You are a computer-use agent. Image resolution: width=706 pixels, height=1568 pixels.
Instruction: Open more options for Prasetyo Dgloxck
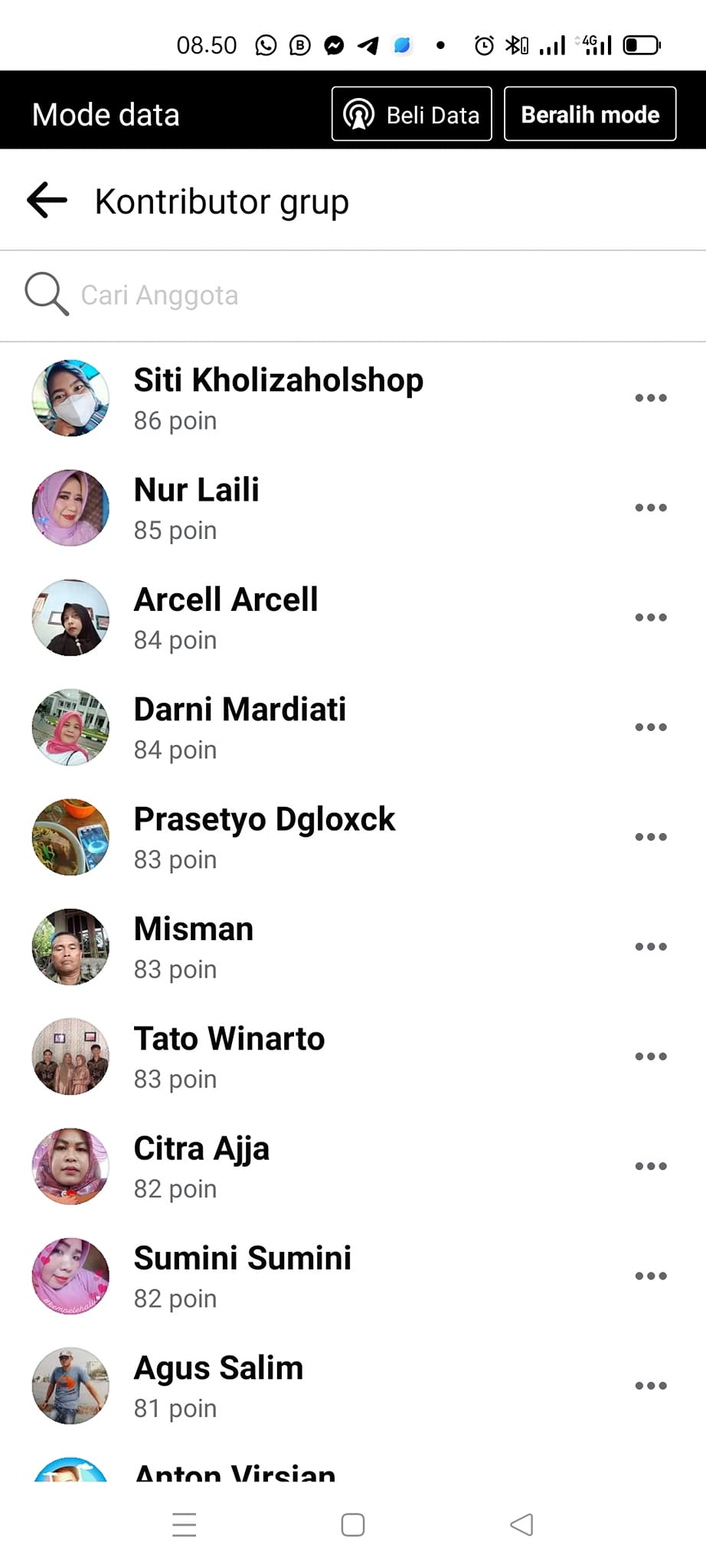(x=651, y=837)
